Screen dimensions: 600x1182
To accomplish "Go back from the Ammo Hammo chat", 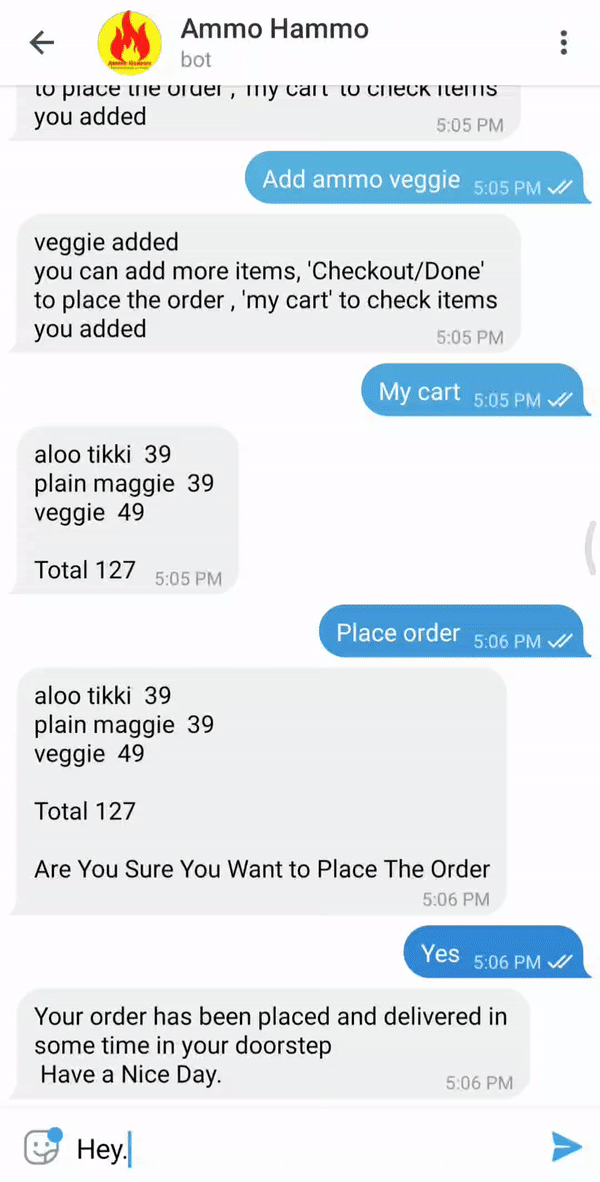I will click(42, 42).
